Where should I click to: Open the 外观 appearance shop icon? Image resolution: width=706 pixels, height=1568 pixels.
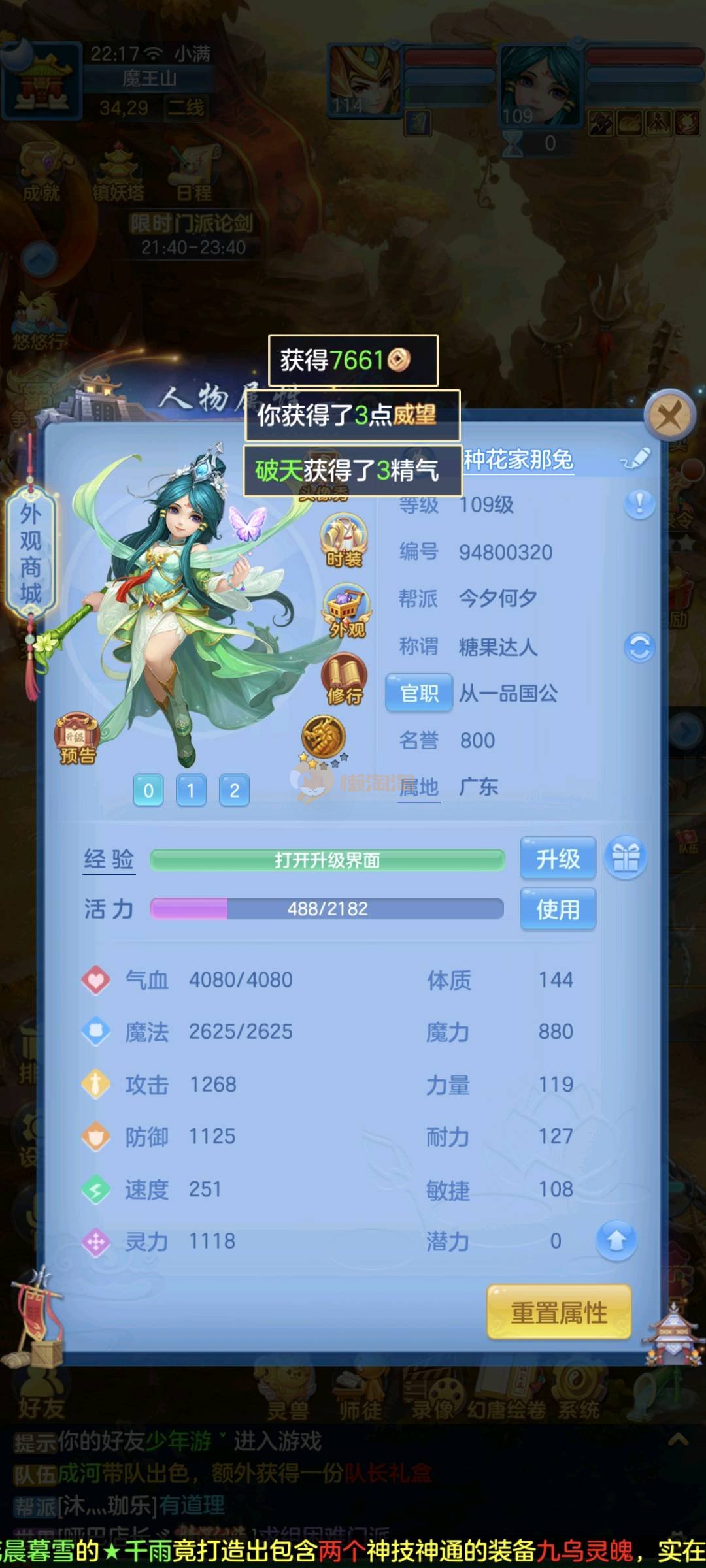[346, 612]
